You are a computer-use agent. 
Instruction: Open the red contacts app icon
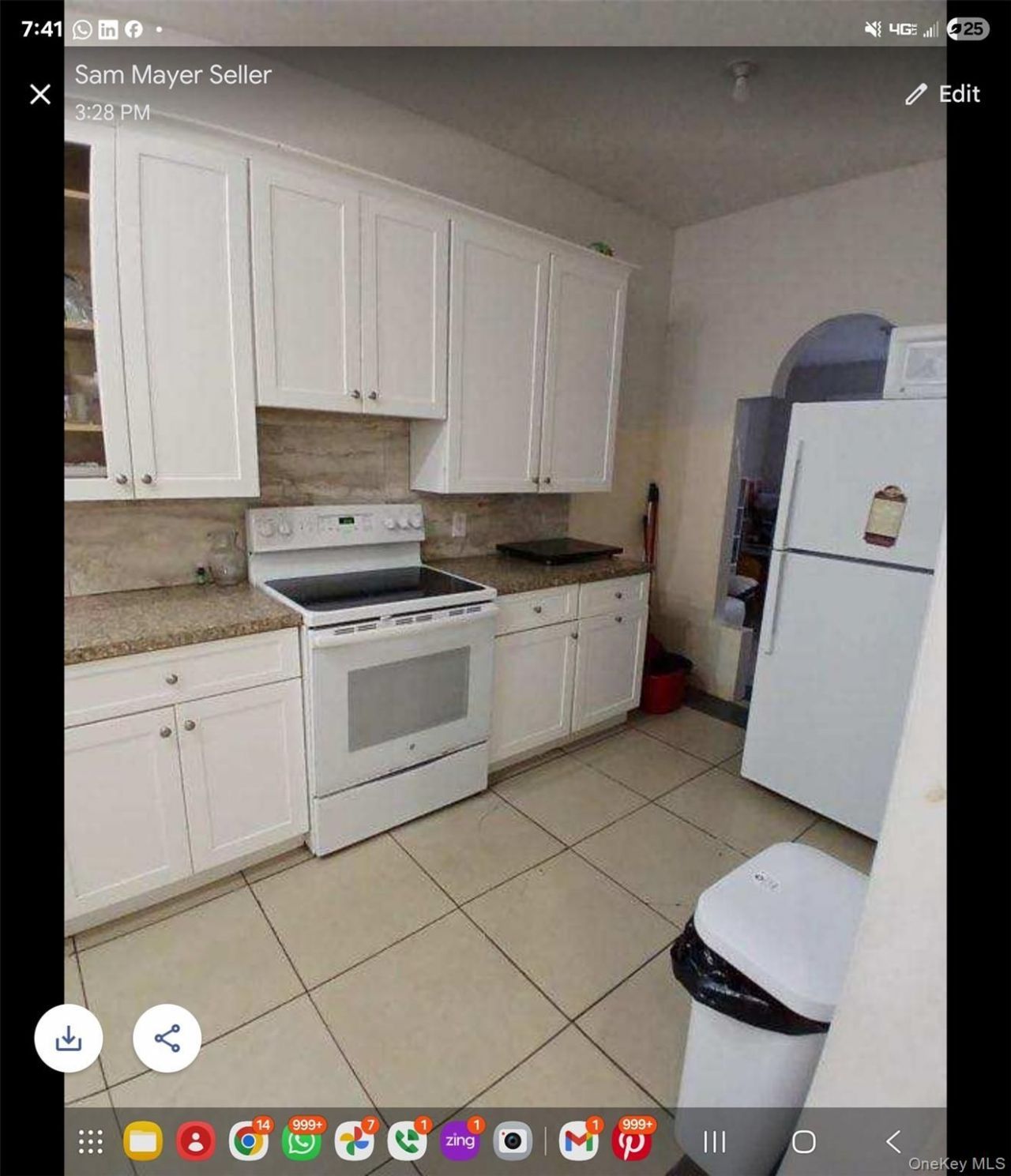pyautogui.click(x=196, y=1141)
